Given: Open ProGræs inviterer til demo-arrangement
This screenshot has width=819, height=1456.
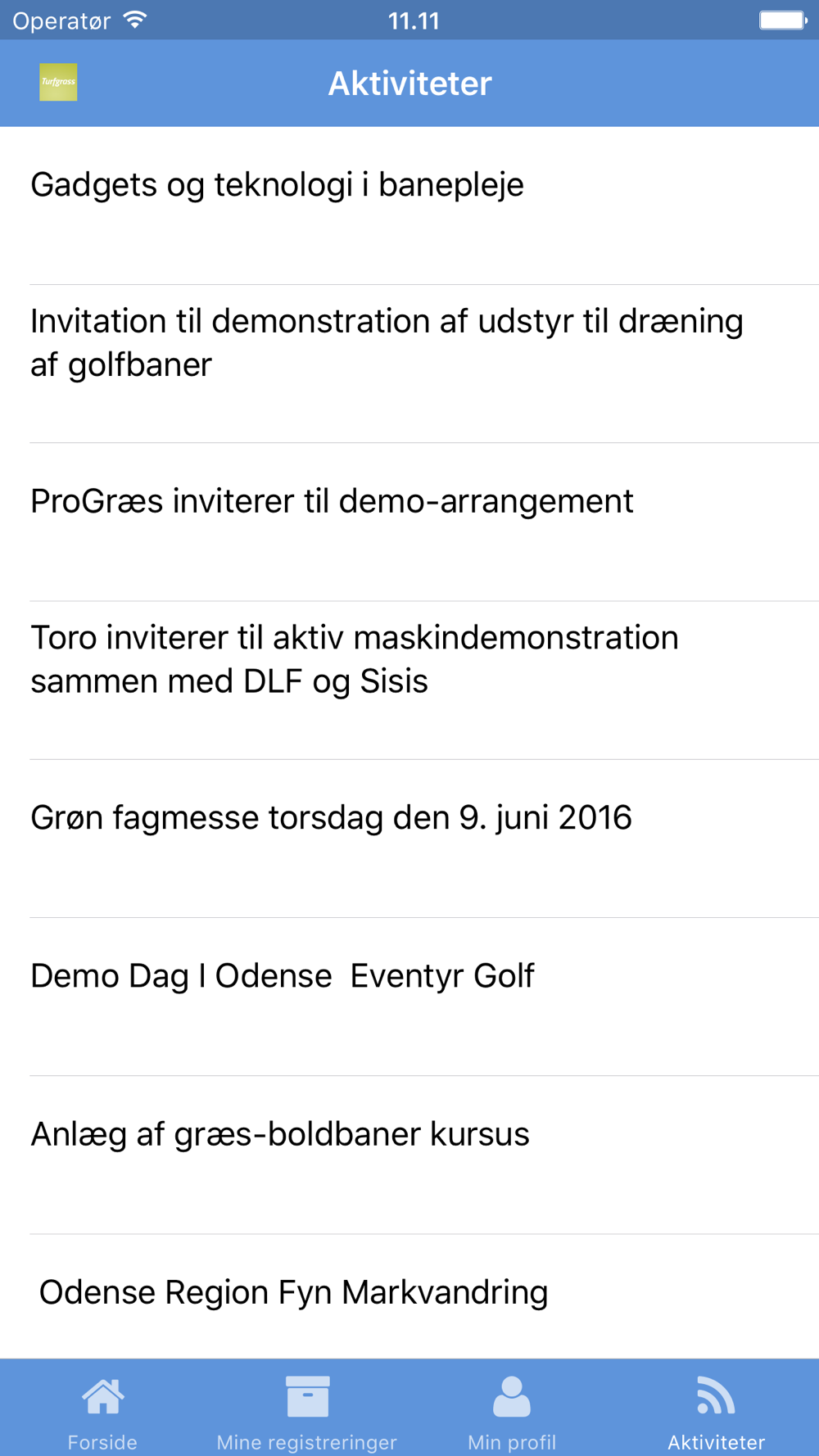Looking at the screenshot, I should tap(409, 522).
